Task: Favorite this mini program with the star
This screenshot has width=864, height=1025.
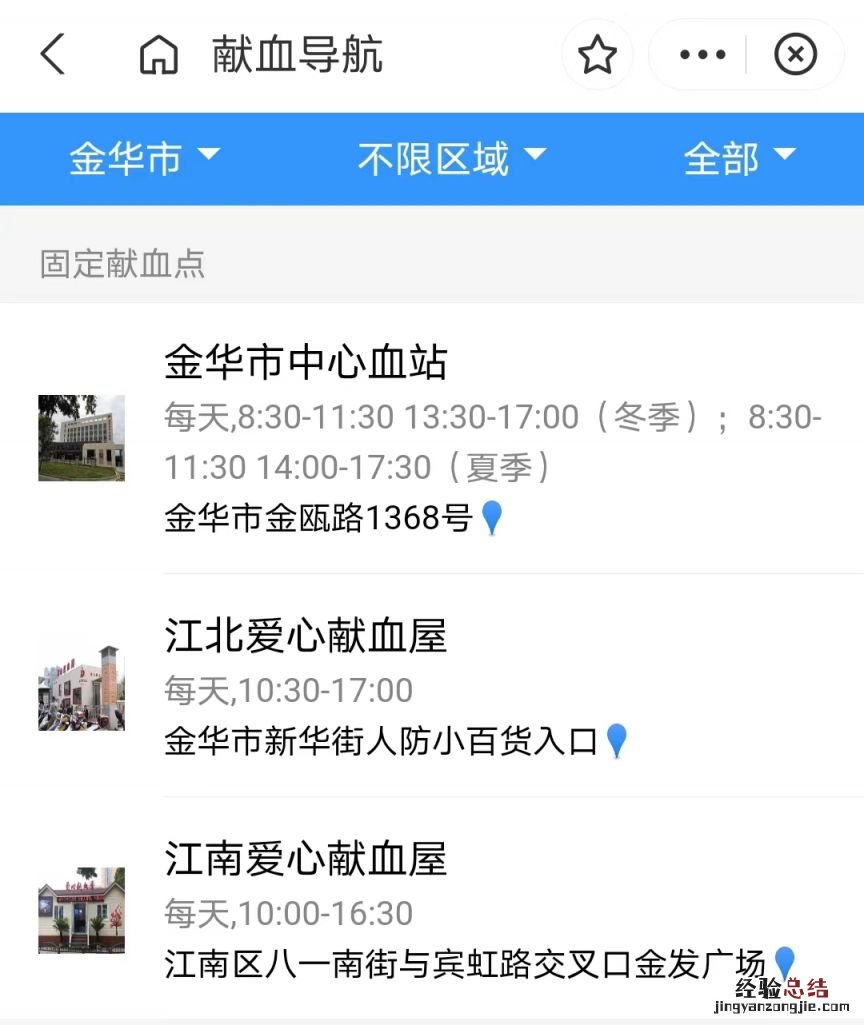Action: click(597, 55)
